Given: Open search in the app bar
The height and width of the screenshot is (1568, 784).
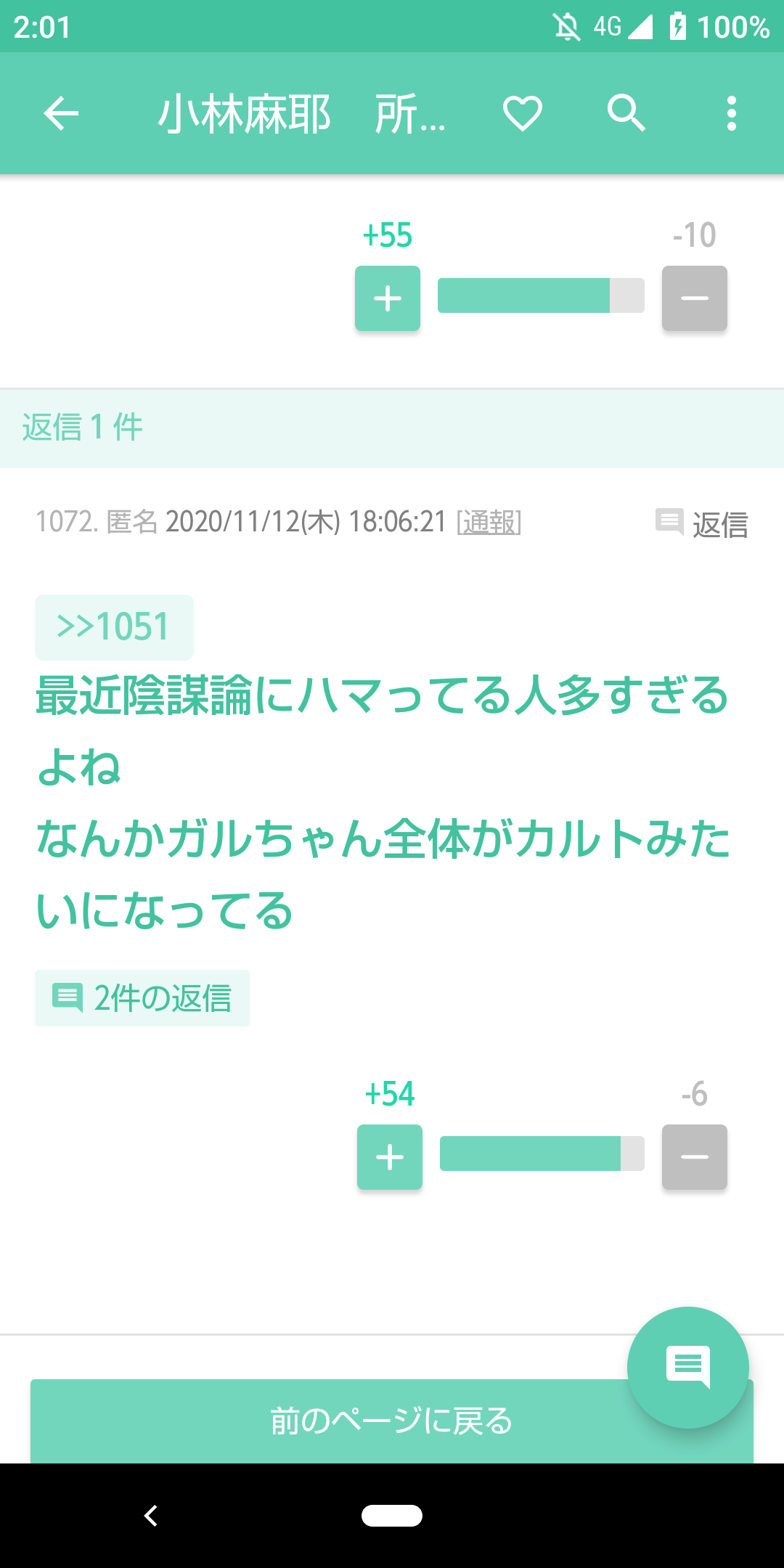Looking at the screenshot, I should (626, 113).
